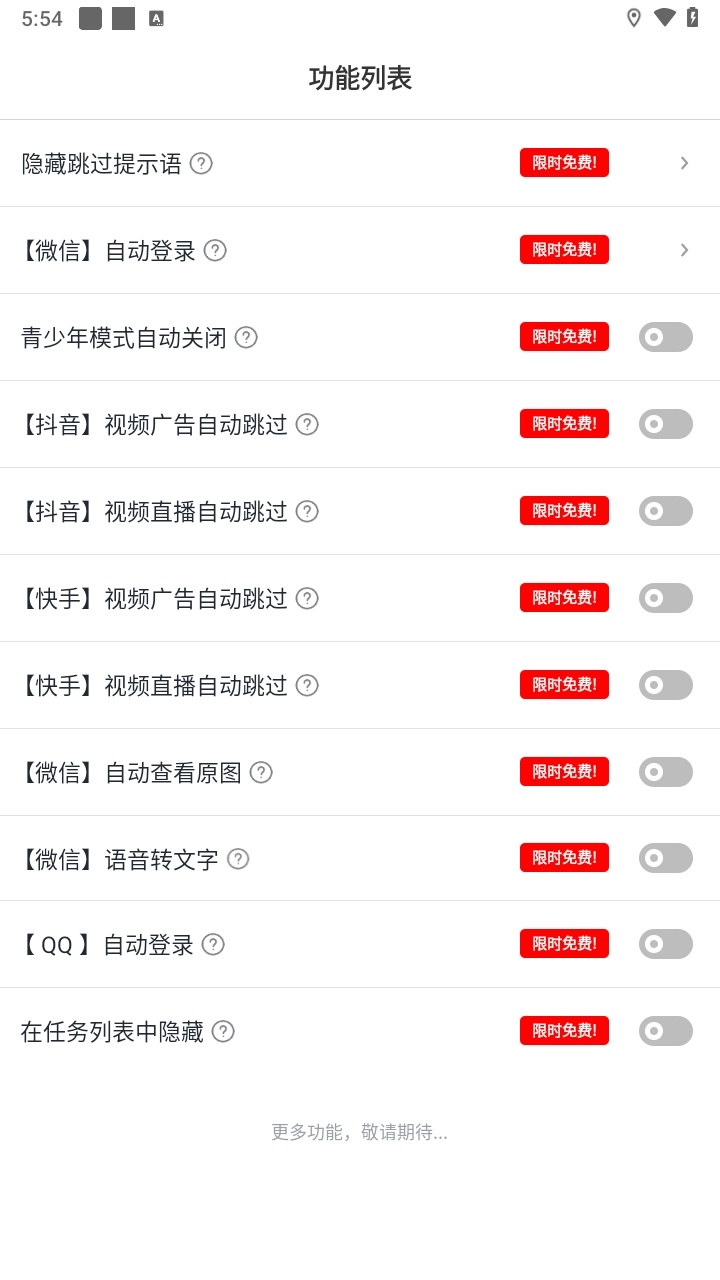Image resolution: width=720 pixels, height=1280 pixels.
Task: Enable the 青少年模式自动关闭 switch
Action: tap(665, 337)
